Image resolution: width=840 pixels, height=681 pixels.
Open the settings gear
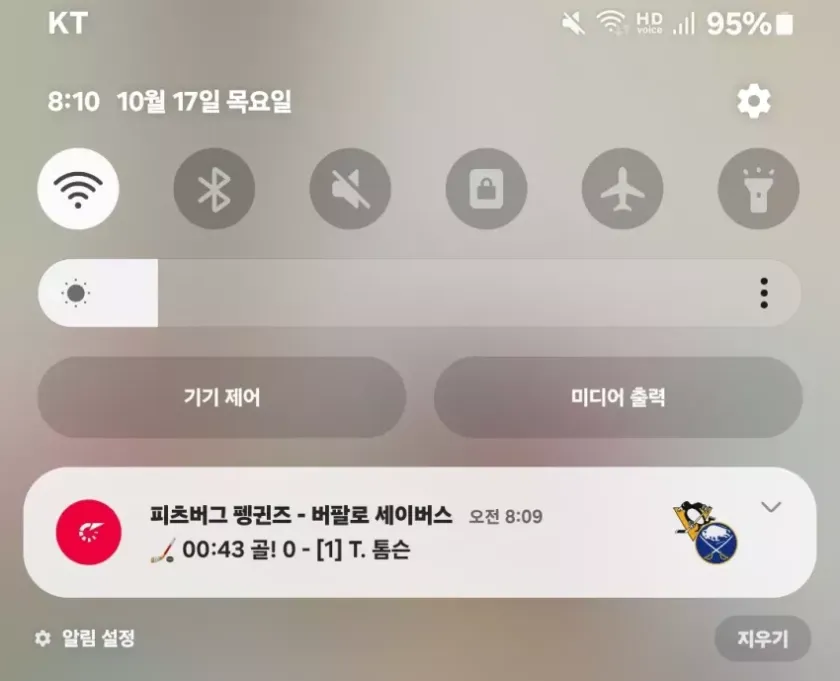[753, 101]
